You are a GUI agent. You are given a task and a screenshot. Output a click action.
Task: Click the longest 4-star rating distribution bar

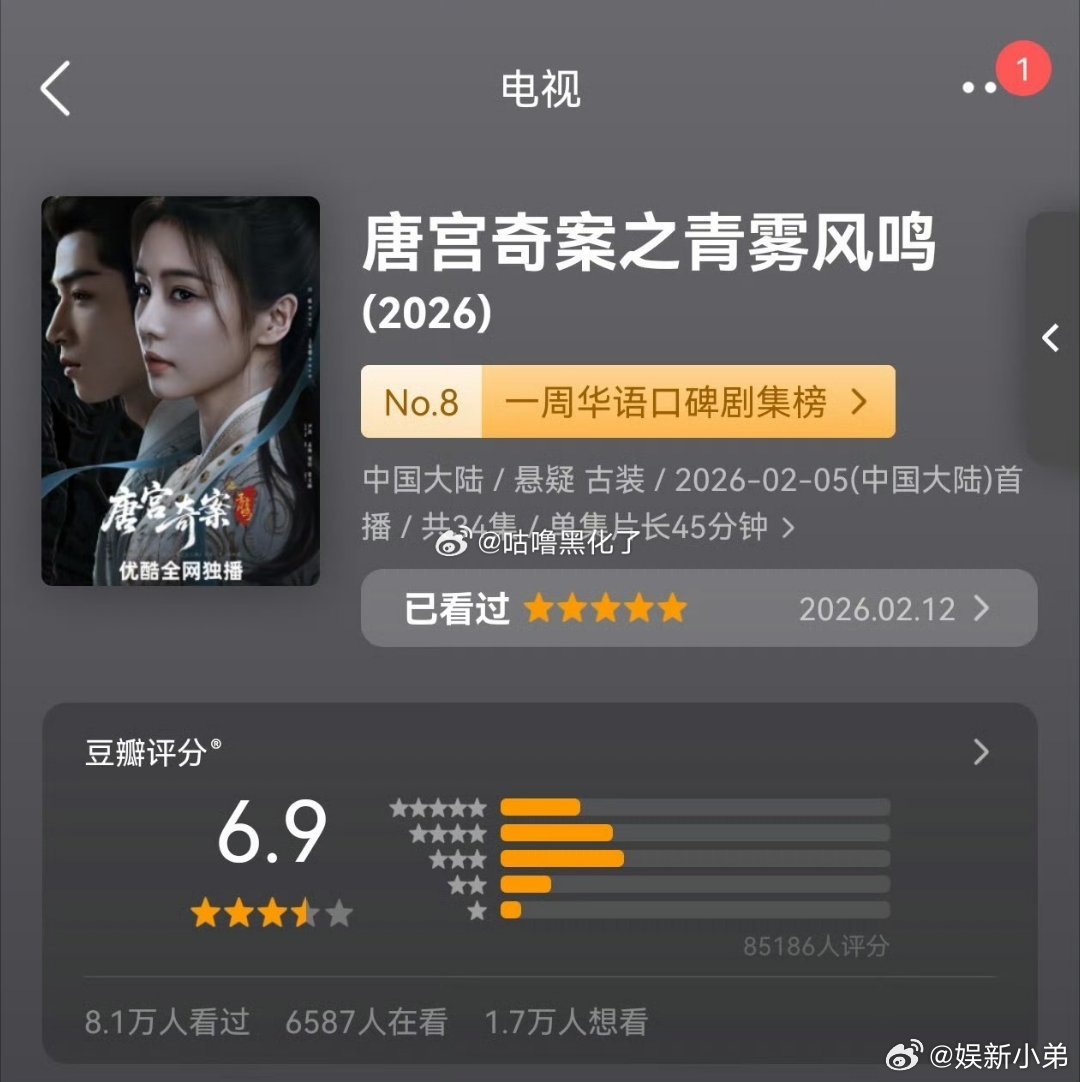point(555,832)
